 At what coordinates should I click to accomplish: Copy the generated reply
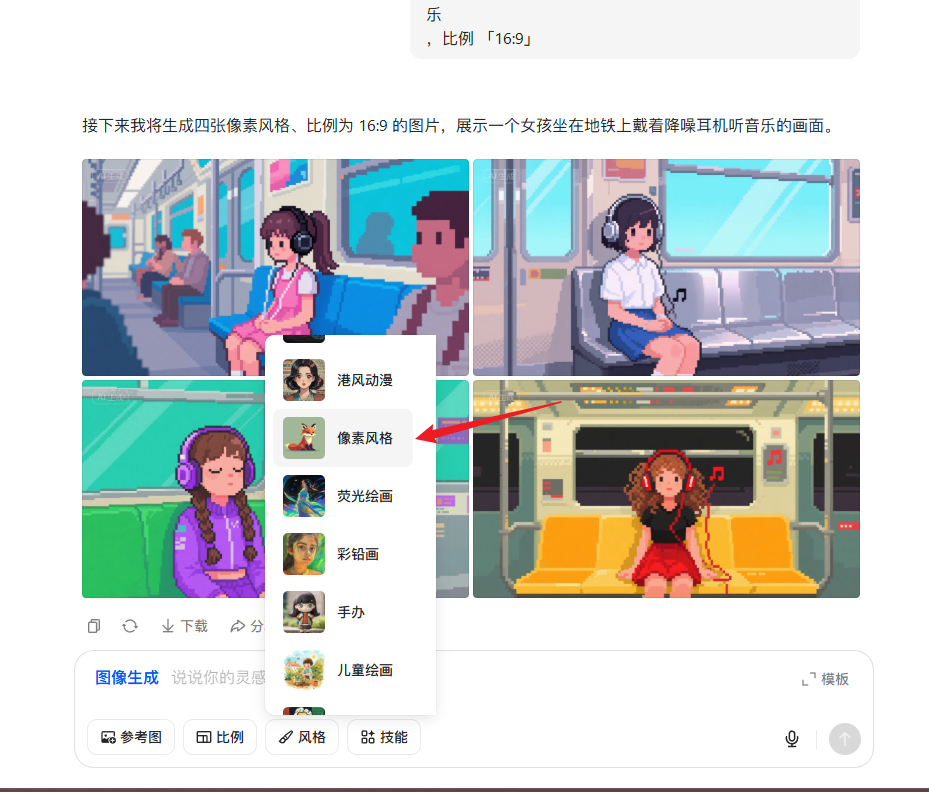pyautogui.click(x=94, y=626)
